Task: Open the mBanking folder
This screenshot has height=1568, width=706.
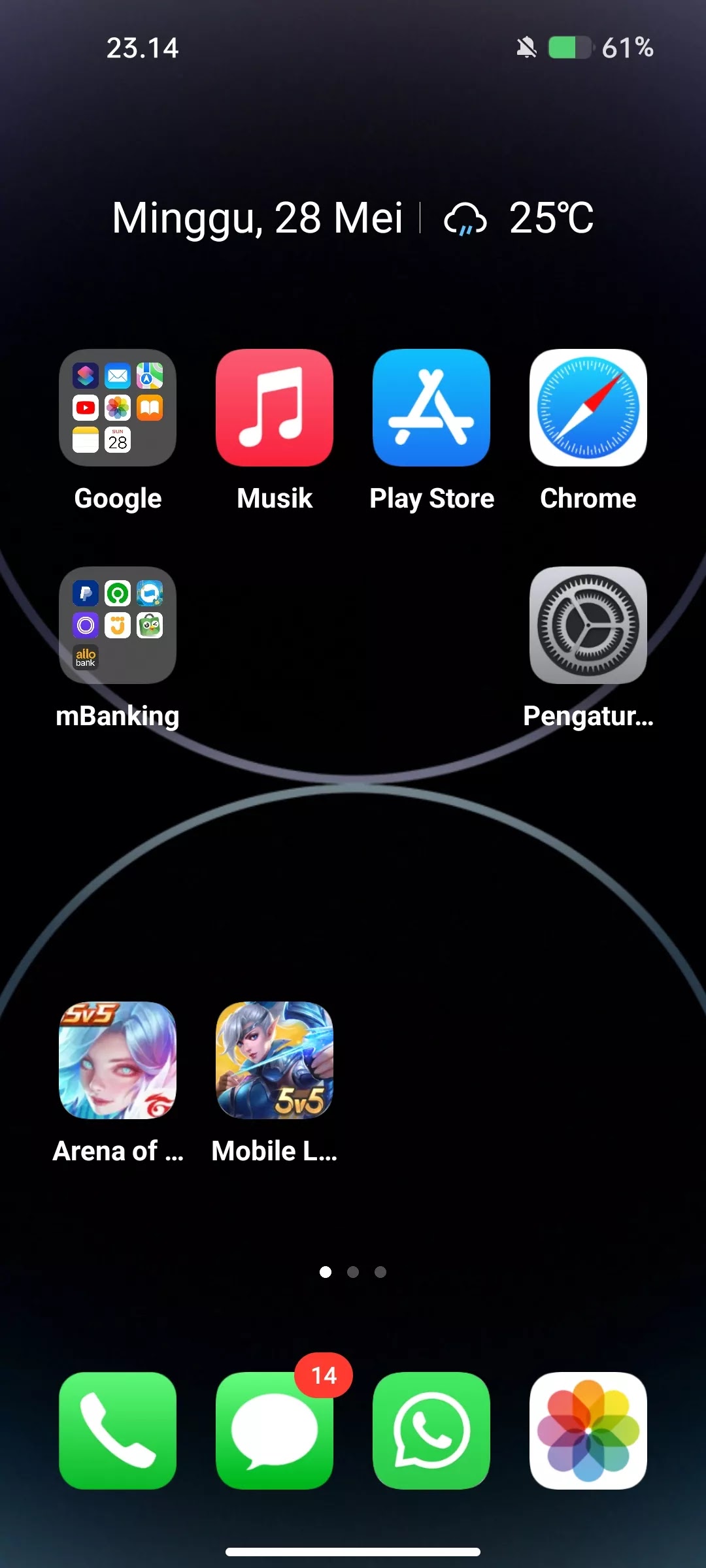Action: pyautogui.click(x=118, y=625)
